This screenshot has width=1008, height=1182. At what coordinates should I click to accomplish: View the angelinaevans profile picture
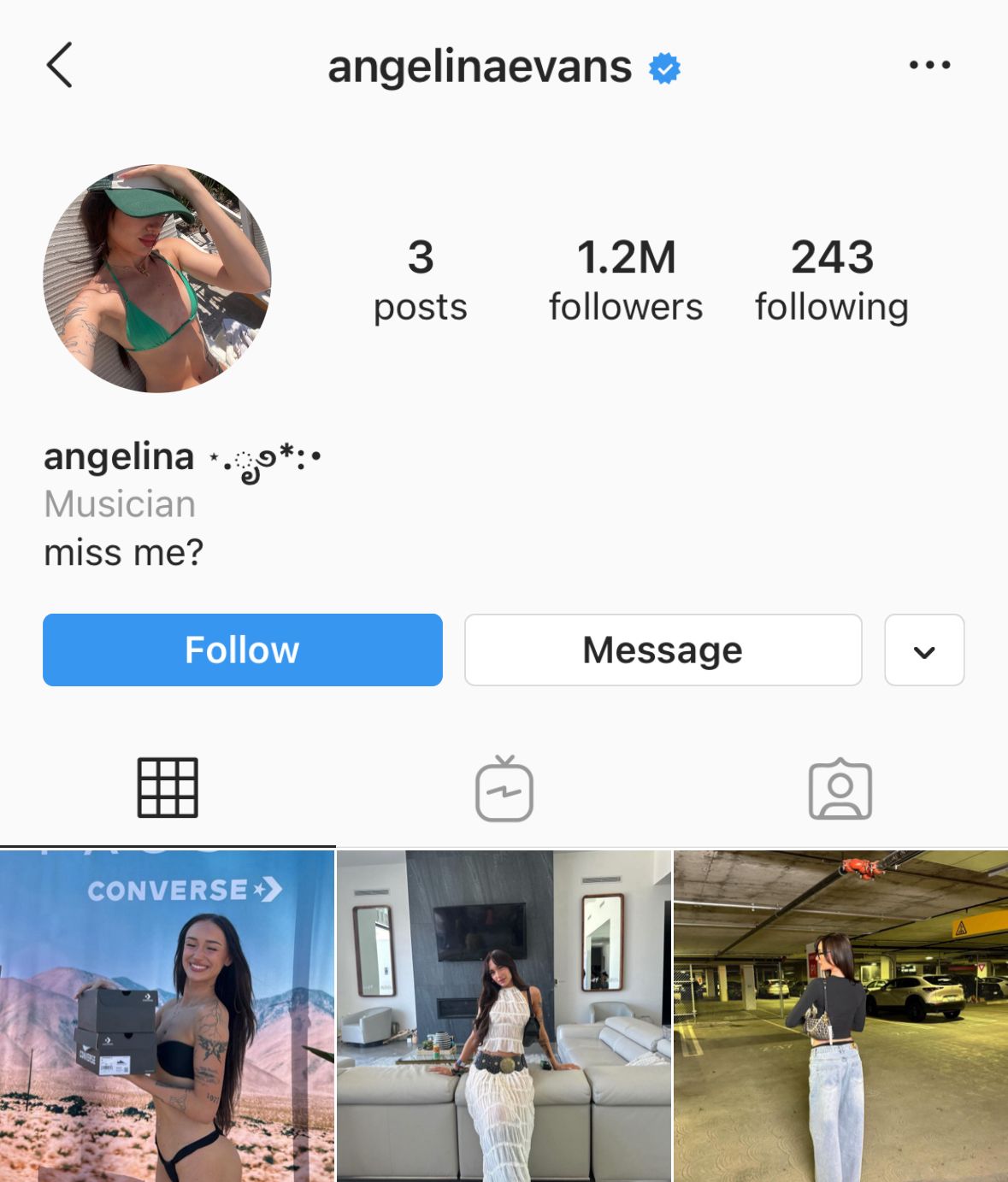pyautogui.click(x=157, y=279)
